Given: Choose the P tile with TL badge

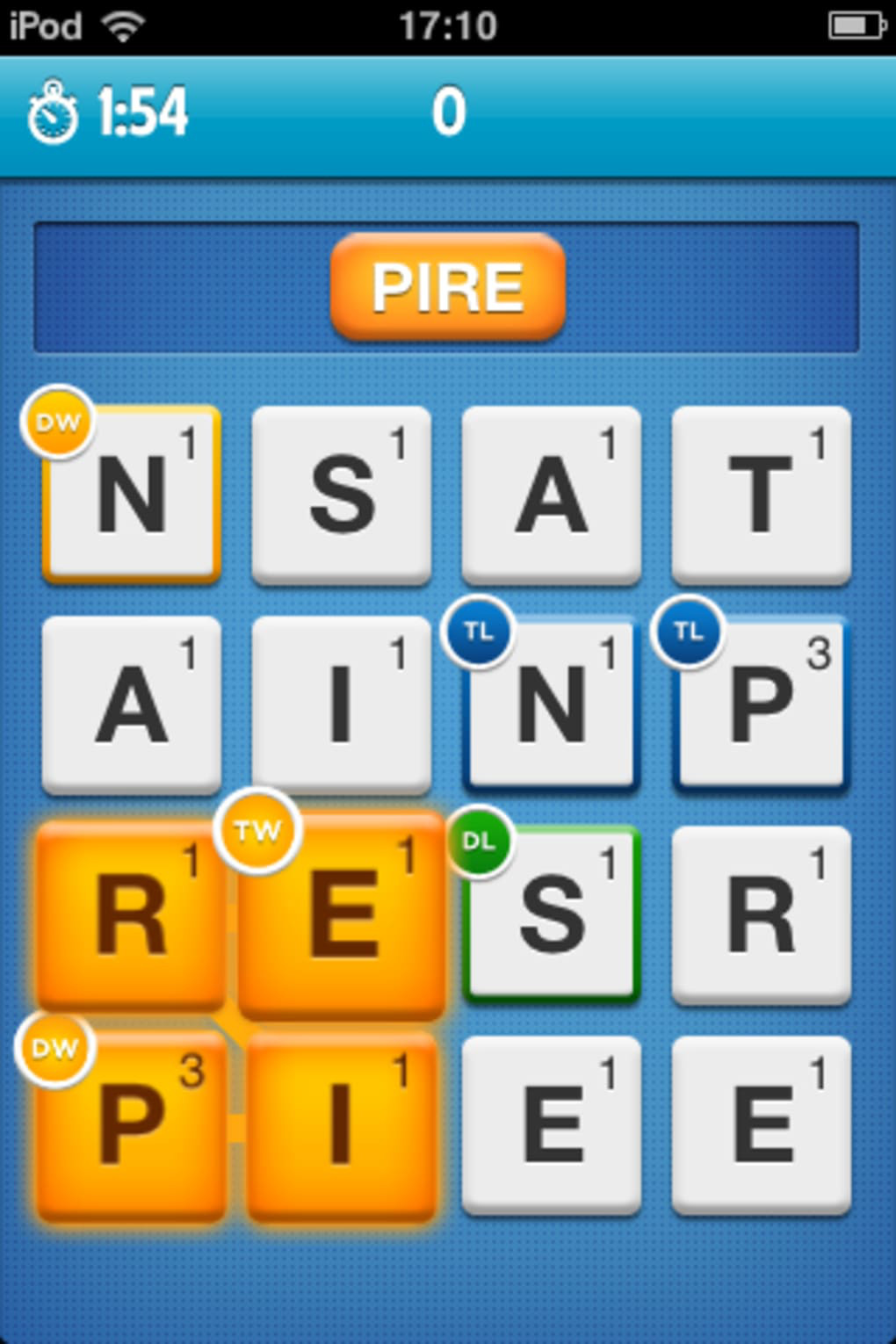Looking at the screenshot, I should [x=761, y=704].
